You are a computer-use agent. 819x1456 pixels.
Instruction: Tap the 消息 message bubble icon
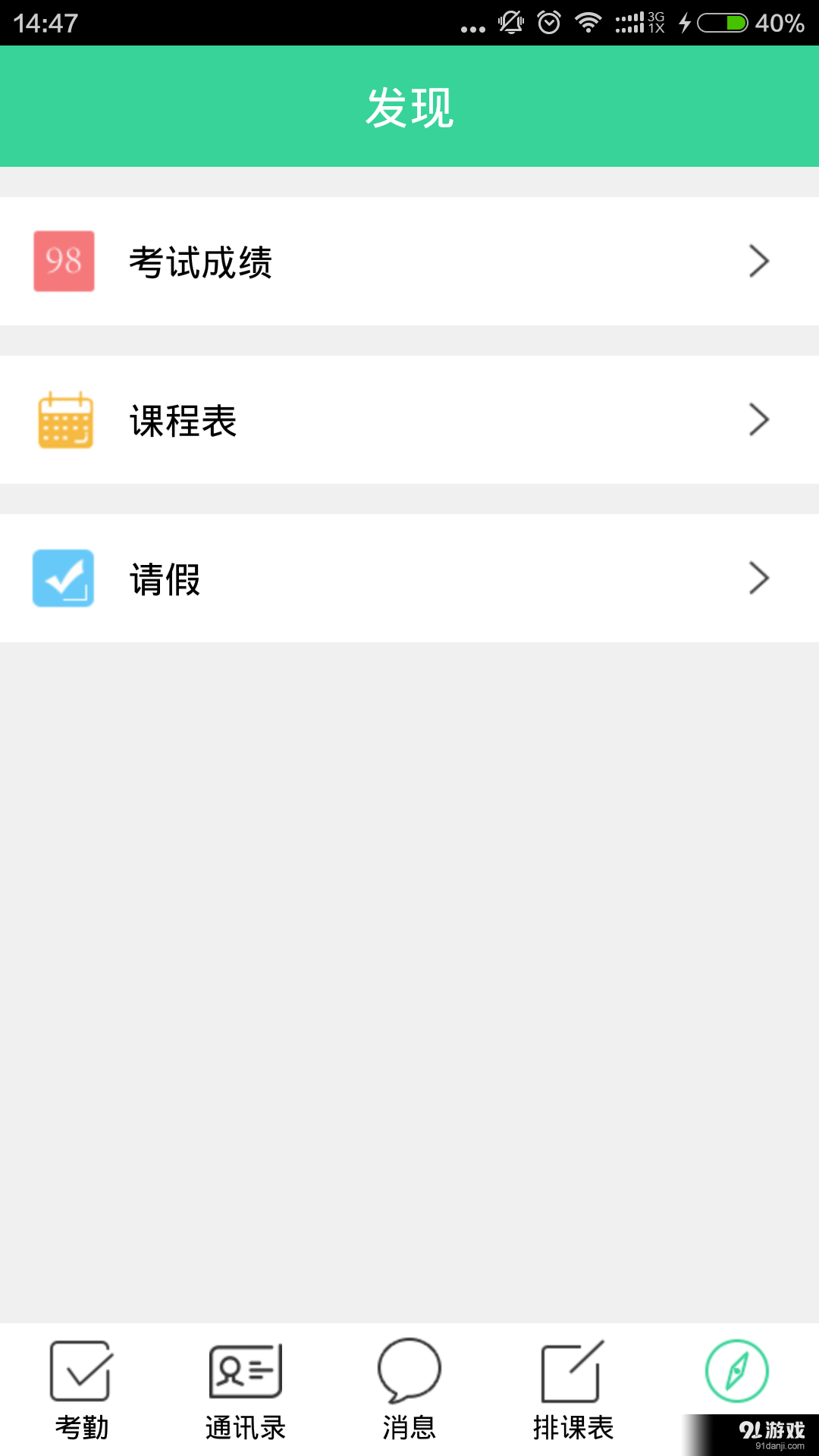(409, 1371)
